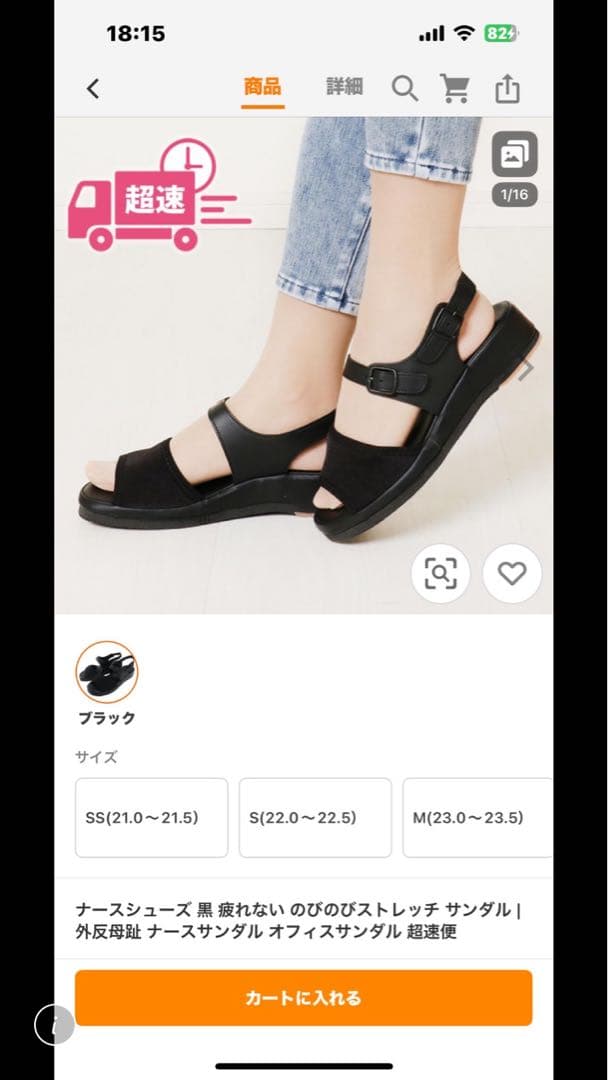Screen dimensions: 608x1080
Task: Share this product
Action: tap(508, 89)
